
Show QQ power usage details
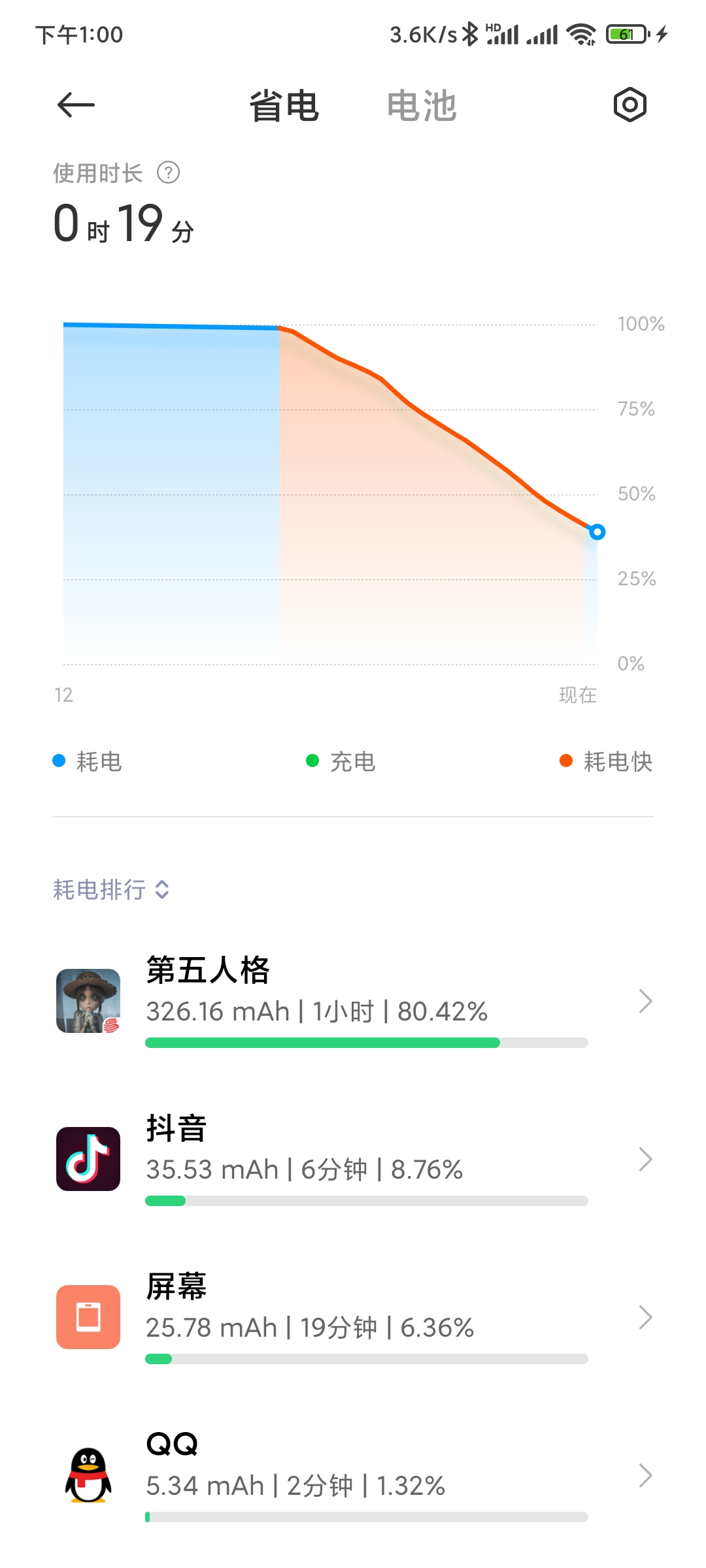click(x=353, y=1475)
